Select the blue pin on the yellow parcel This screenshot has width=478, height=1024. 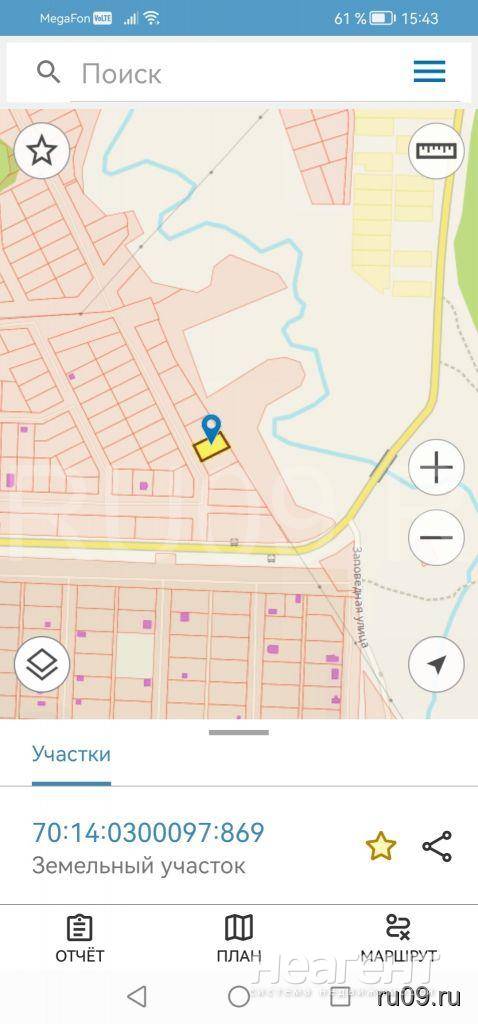[x=211, y=428]
